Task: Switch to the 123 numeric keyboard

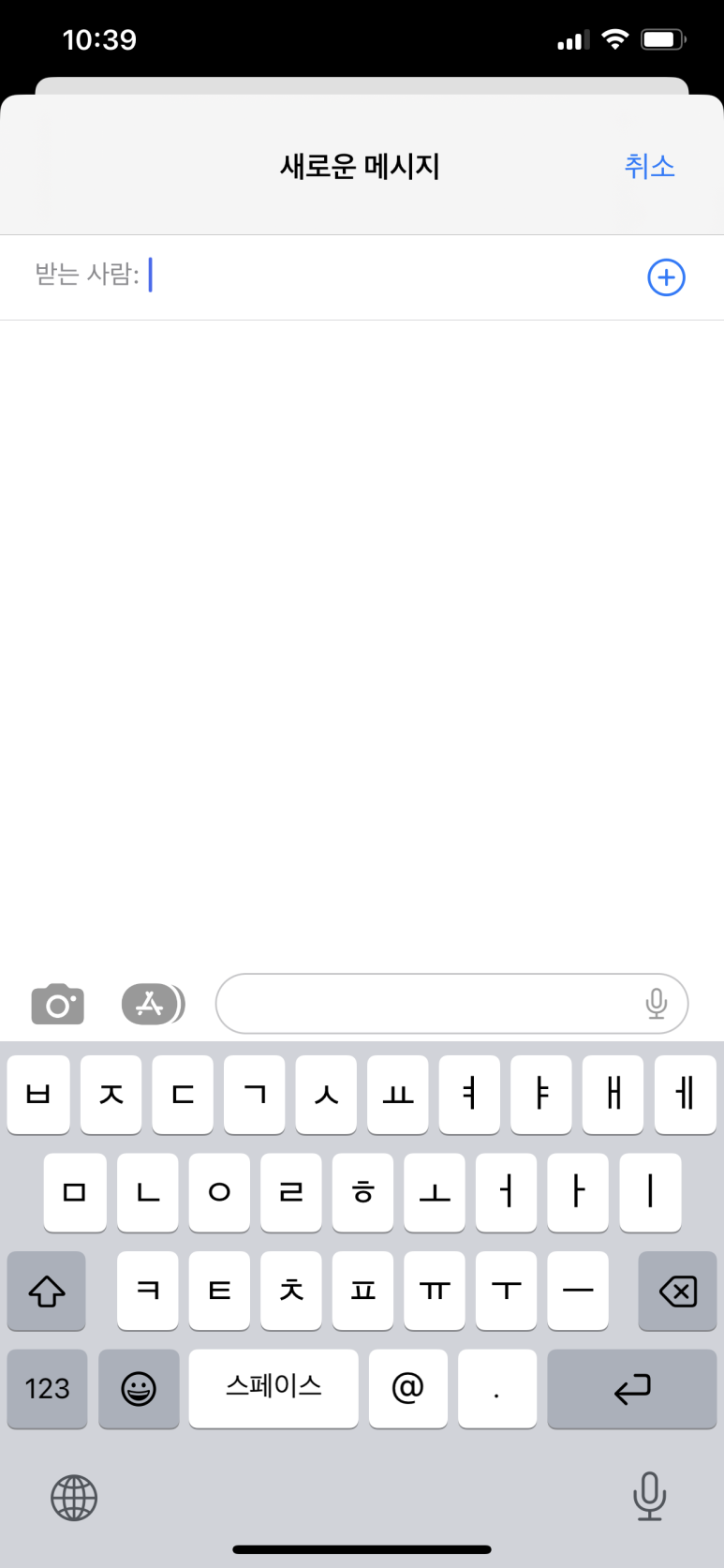Action: coord(47,1389)
